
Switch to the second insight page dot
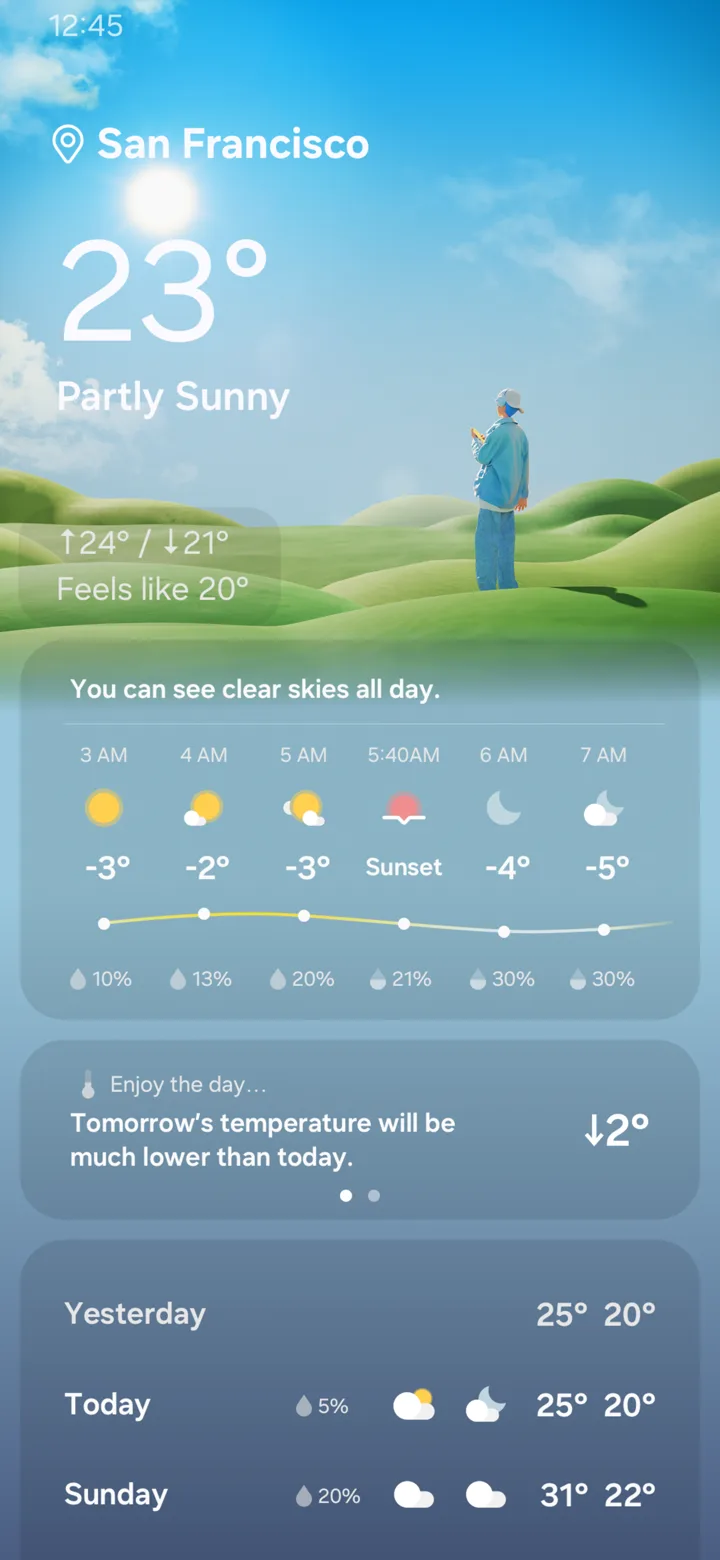tap(374, 1195)
